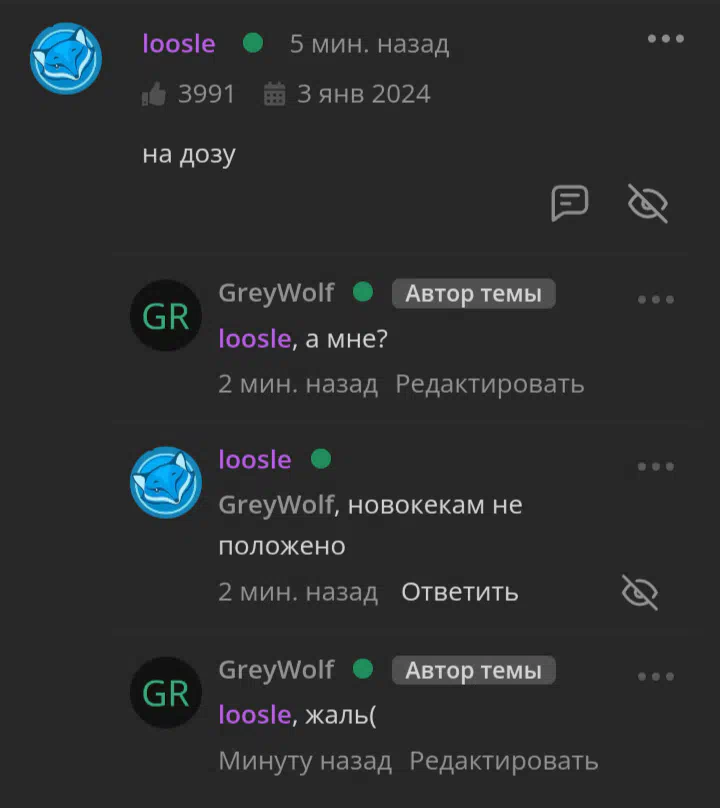Tap Ответить under the "новокекам не положено" reply
Screen dimensions: 720x808
click(x=460, y=592)
